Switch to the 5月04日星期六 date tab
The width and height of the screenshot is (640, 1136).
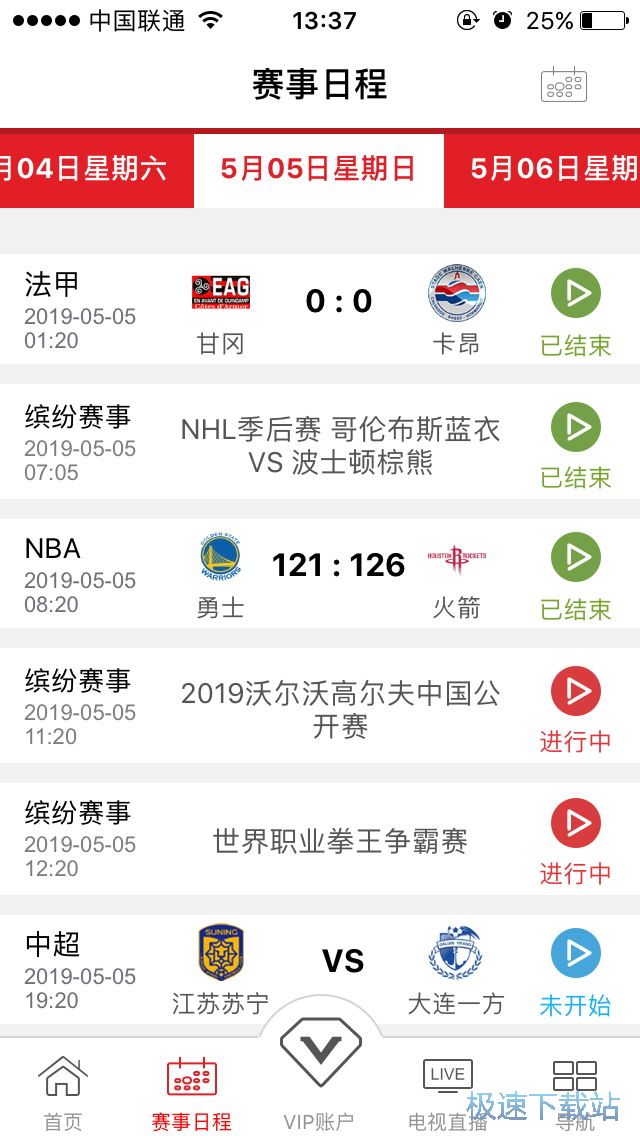(x=85, y=169)
